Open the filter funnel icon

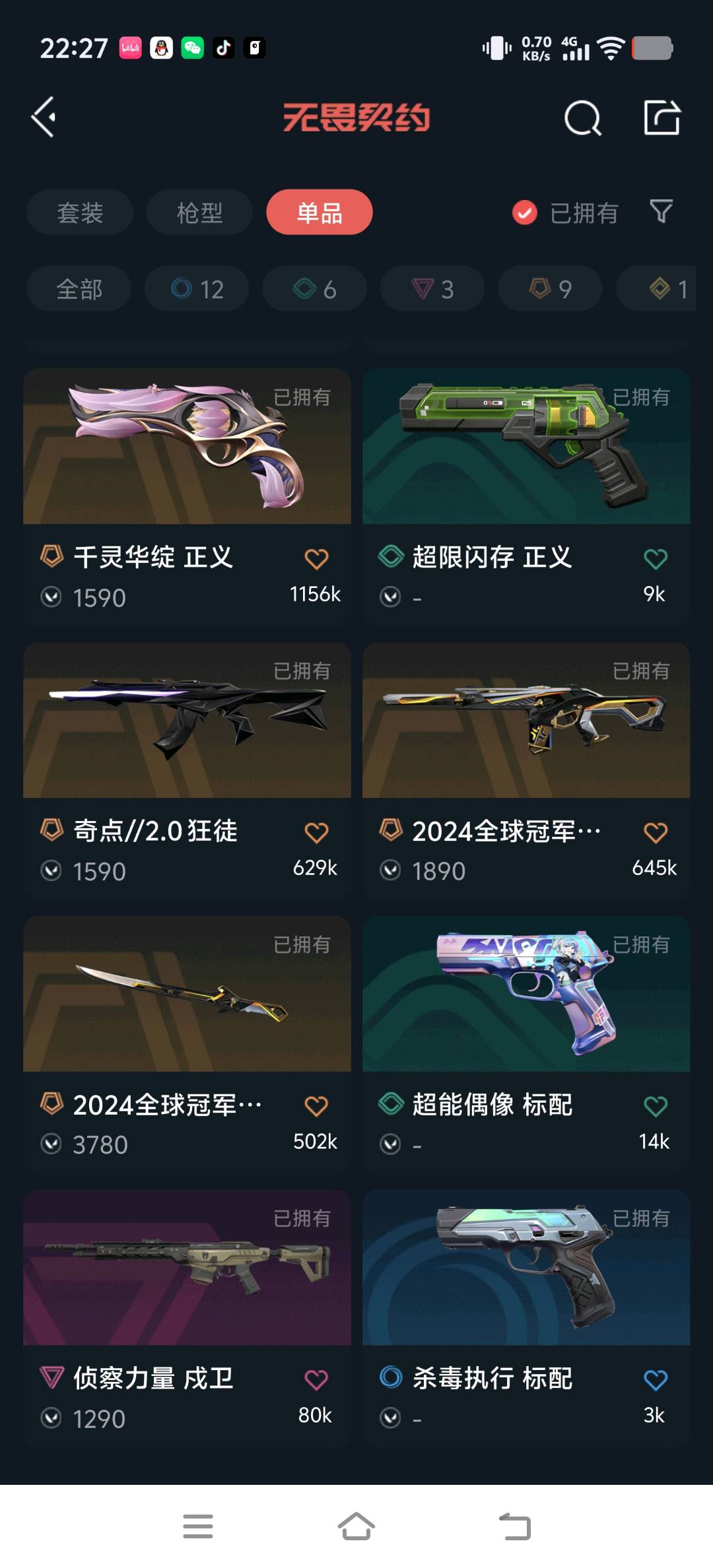(661, 211)
